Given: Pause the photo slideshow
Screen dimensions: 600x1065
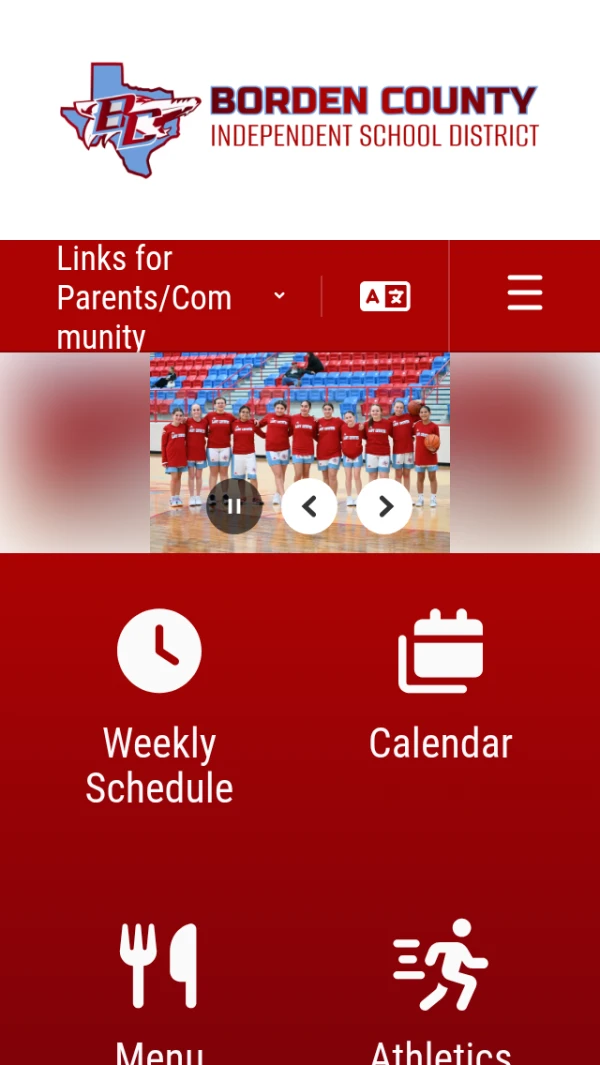Looking at the screenshot, I should [234, 506].
